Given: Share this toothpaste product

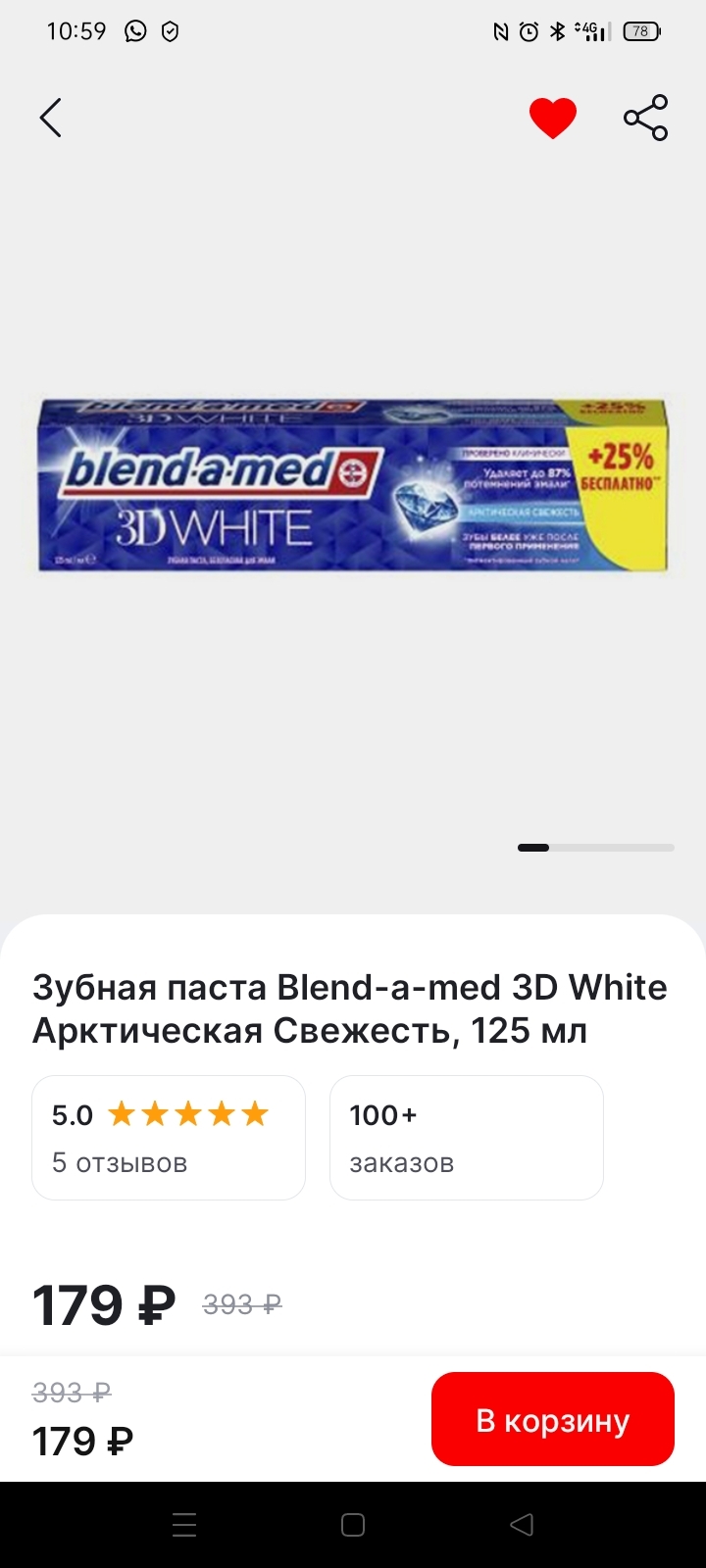Looking at the screenshot, I should coord(645,119).
